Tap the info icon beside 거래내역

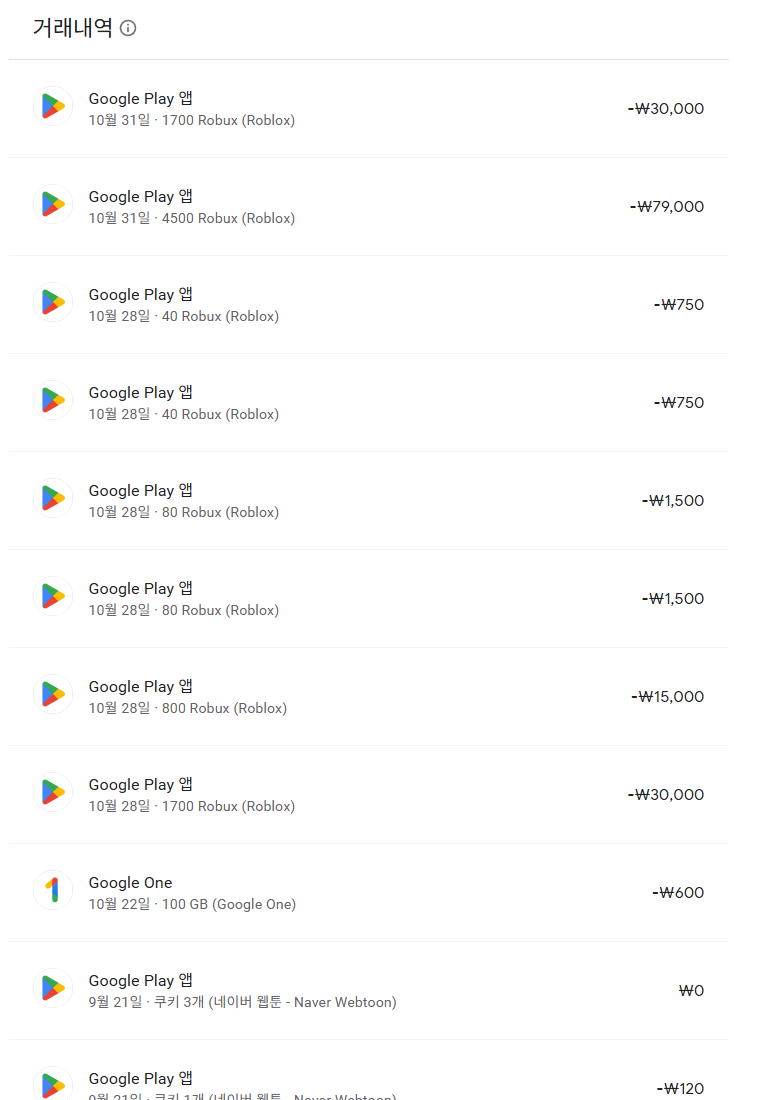point(128,28)
